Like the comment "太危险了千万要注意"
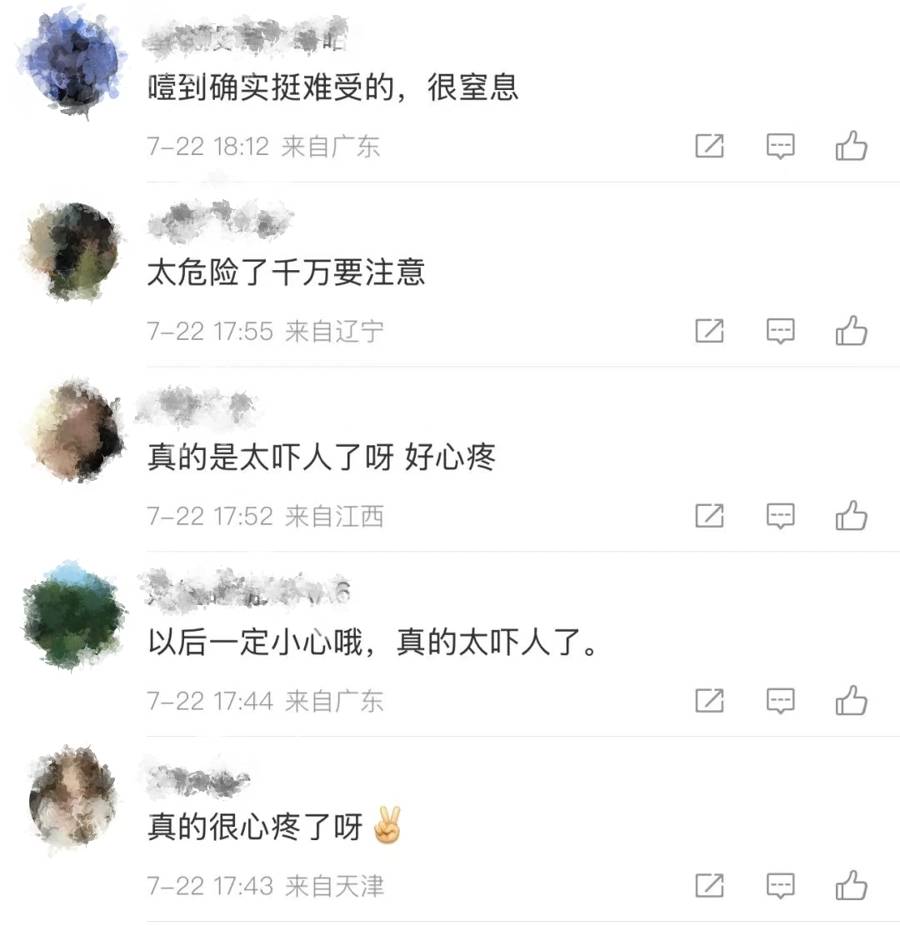The image size is (900, 926). tap(851, 330)
